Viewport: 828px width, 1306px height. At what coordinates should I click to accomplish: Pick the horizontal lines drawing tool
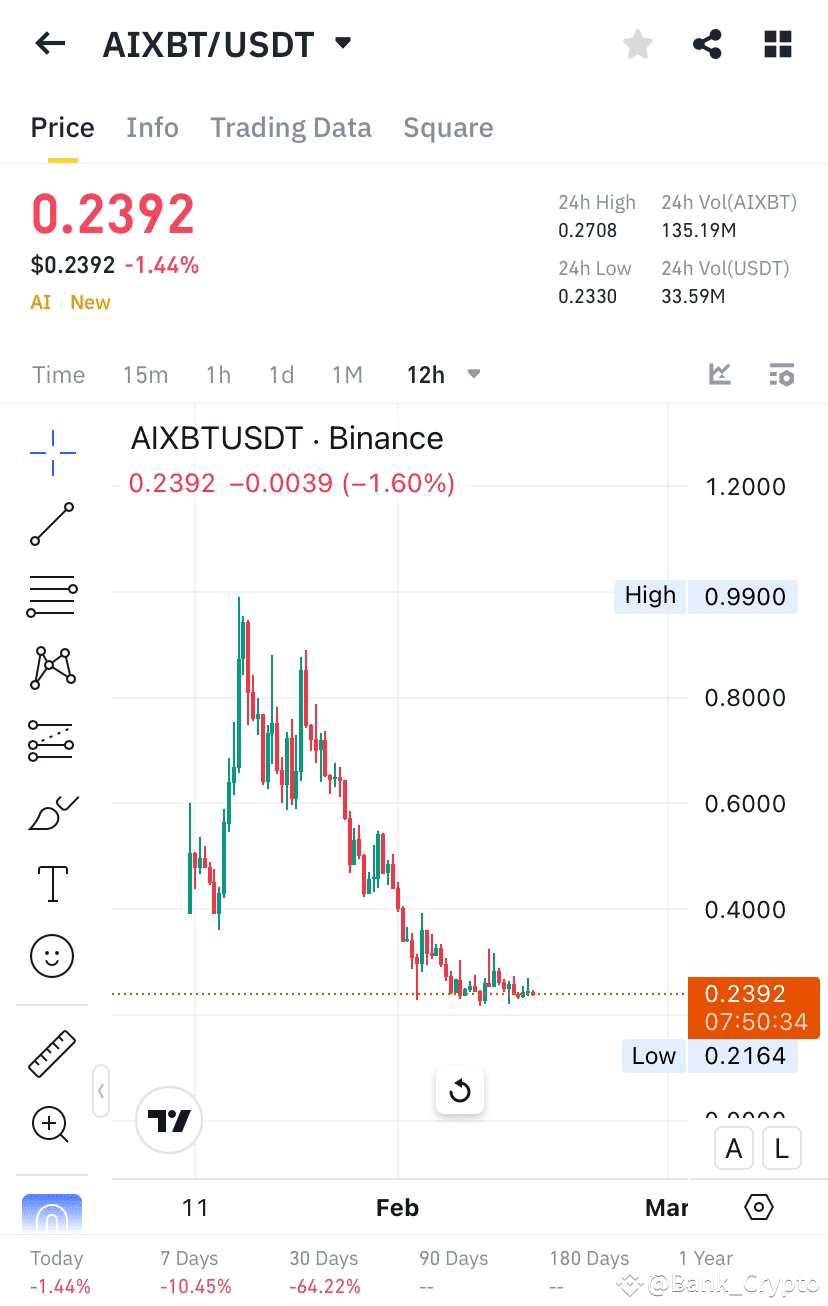(51, 596)
